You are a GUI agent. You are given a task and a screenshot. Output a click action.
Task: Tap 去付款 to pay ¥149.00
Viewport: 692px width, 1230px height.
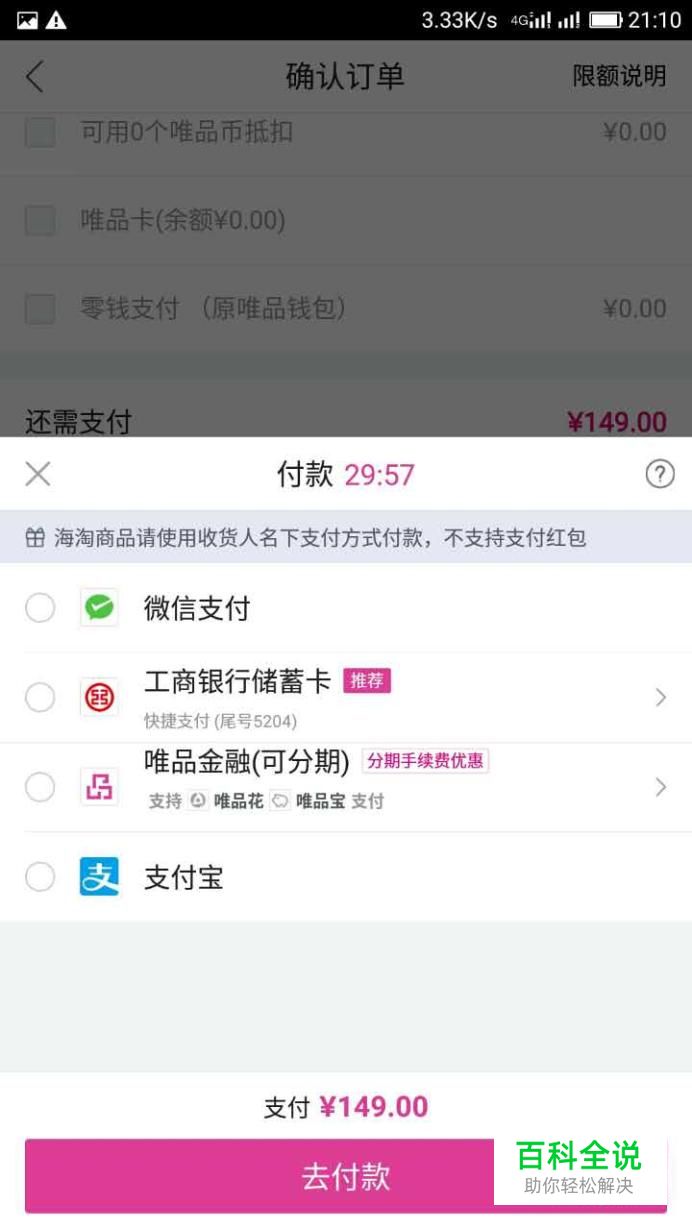click(x=346, y=1176)
